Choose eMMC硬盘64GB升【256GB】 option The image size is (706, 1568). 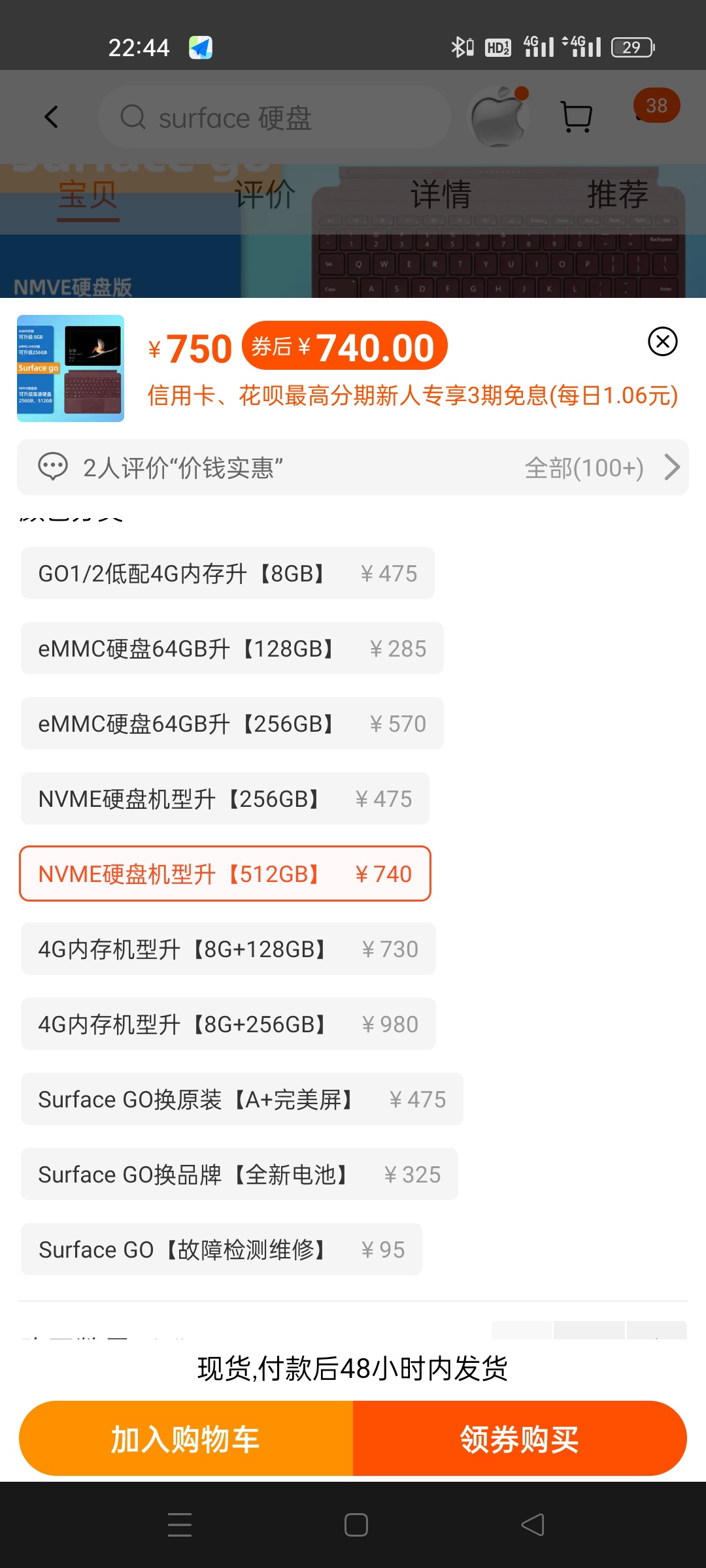coord(232,723)
